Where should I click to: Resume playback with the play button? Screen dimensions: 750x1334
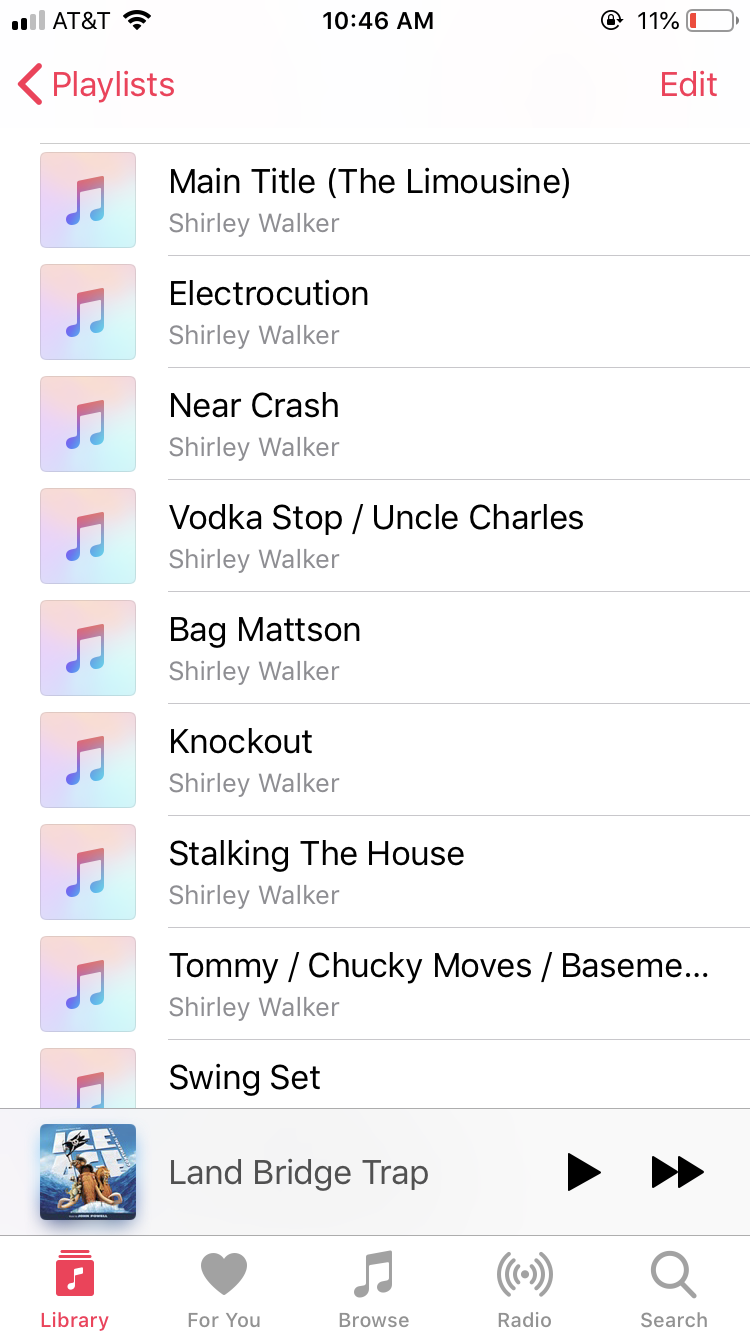pos(584,1172)
